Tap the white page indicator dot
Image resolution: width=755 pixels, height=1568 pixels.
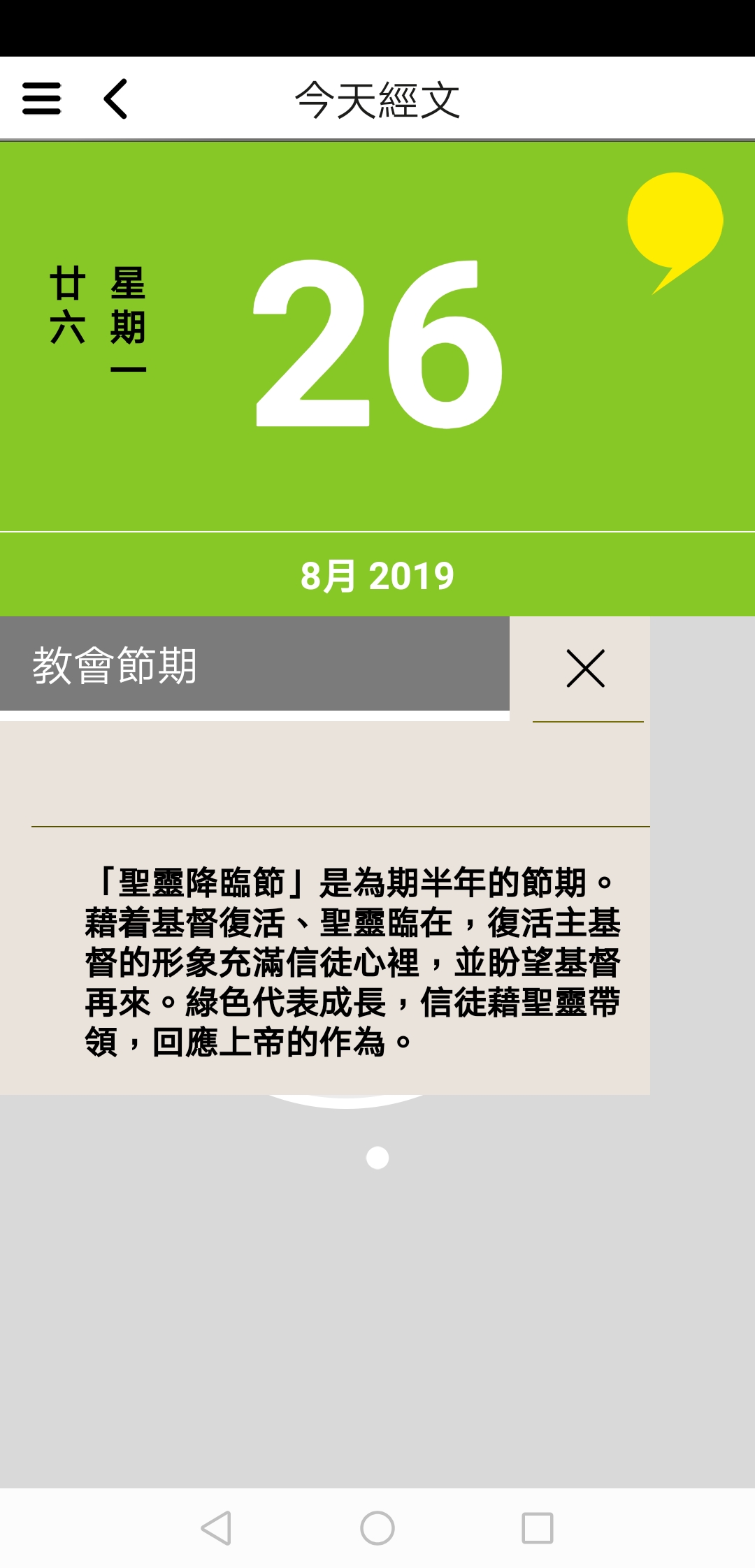click(x=377, y=1158)
